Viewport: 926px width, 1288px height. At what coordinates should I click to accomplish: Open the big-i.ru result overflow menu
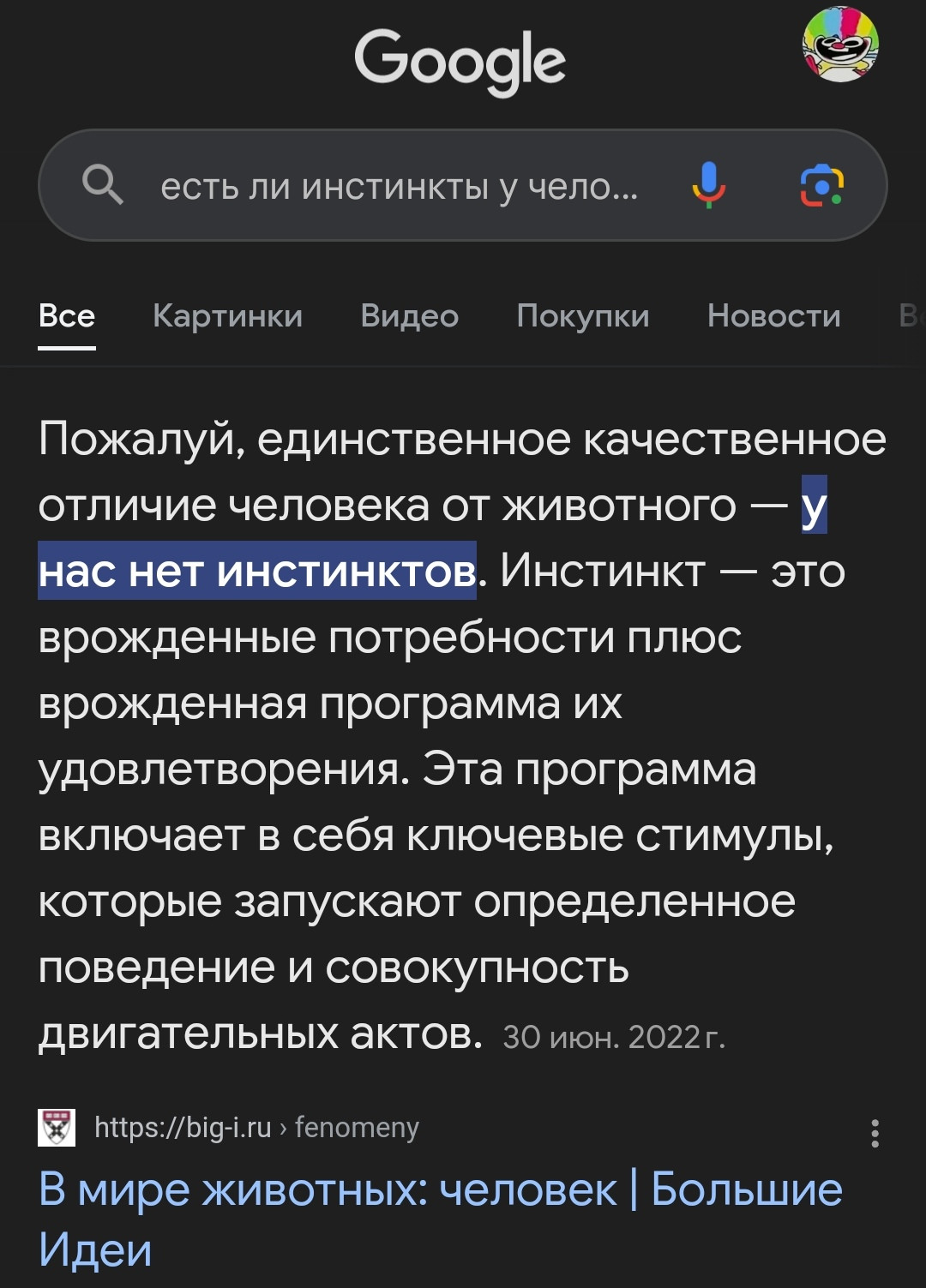point(875,1133)
